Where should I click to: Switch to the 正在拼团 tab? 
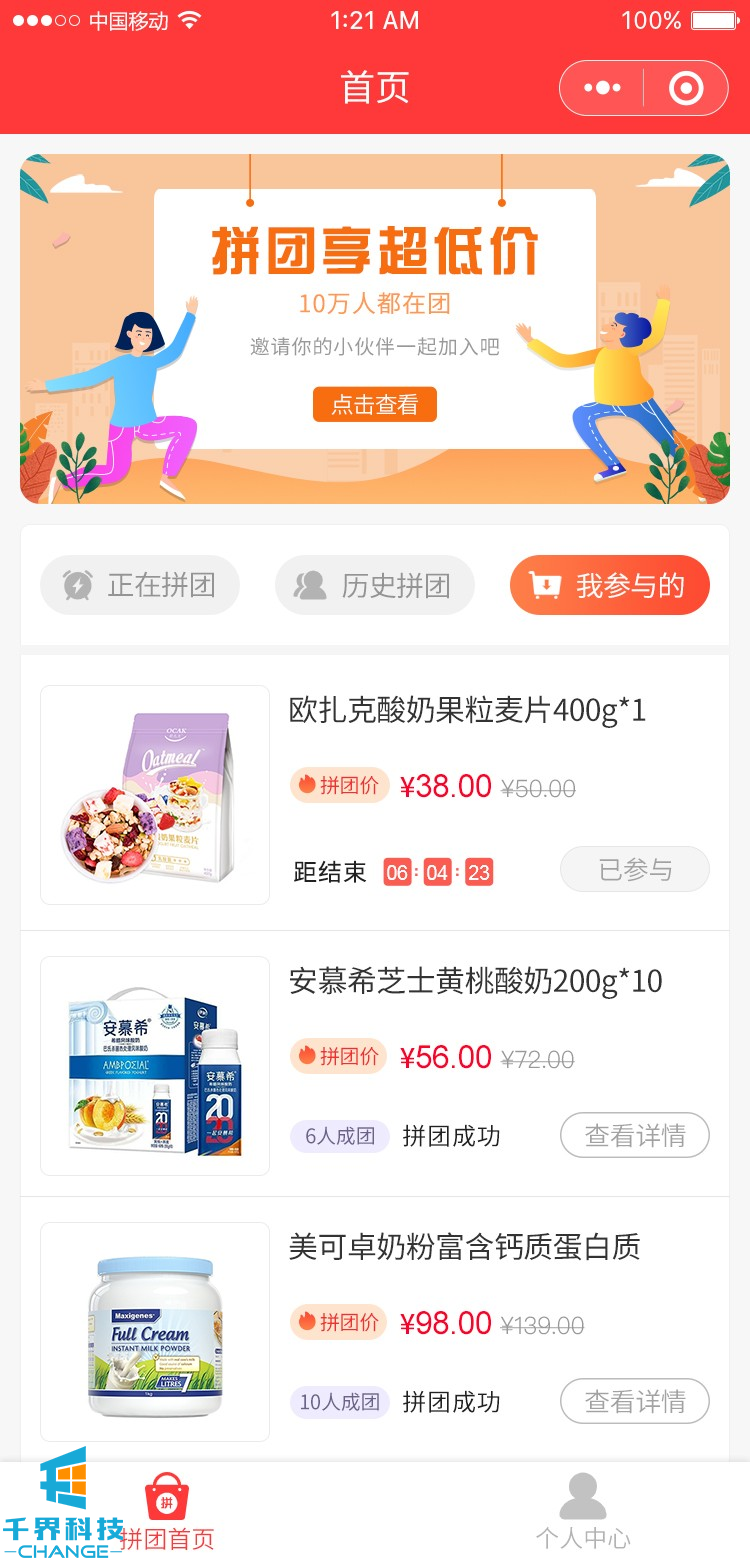(140, 585)
